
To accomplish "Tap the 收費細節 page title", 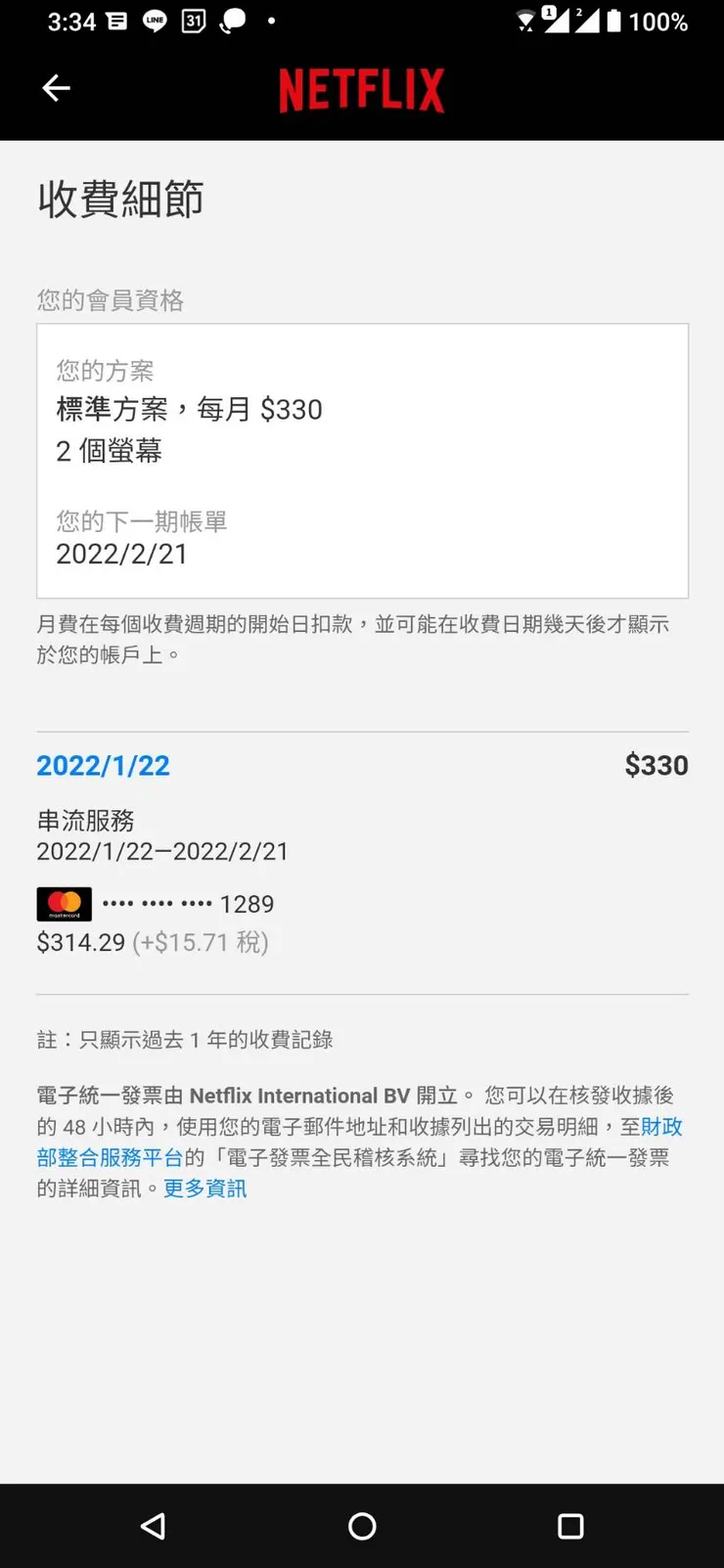I will 120,200.
